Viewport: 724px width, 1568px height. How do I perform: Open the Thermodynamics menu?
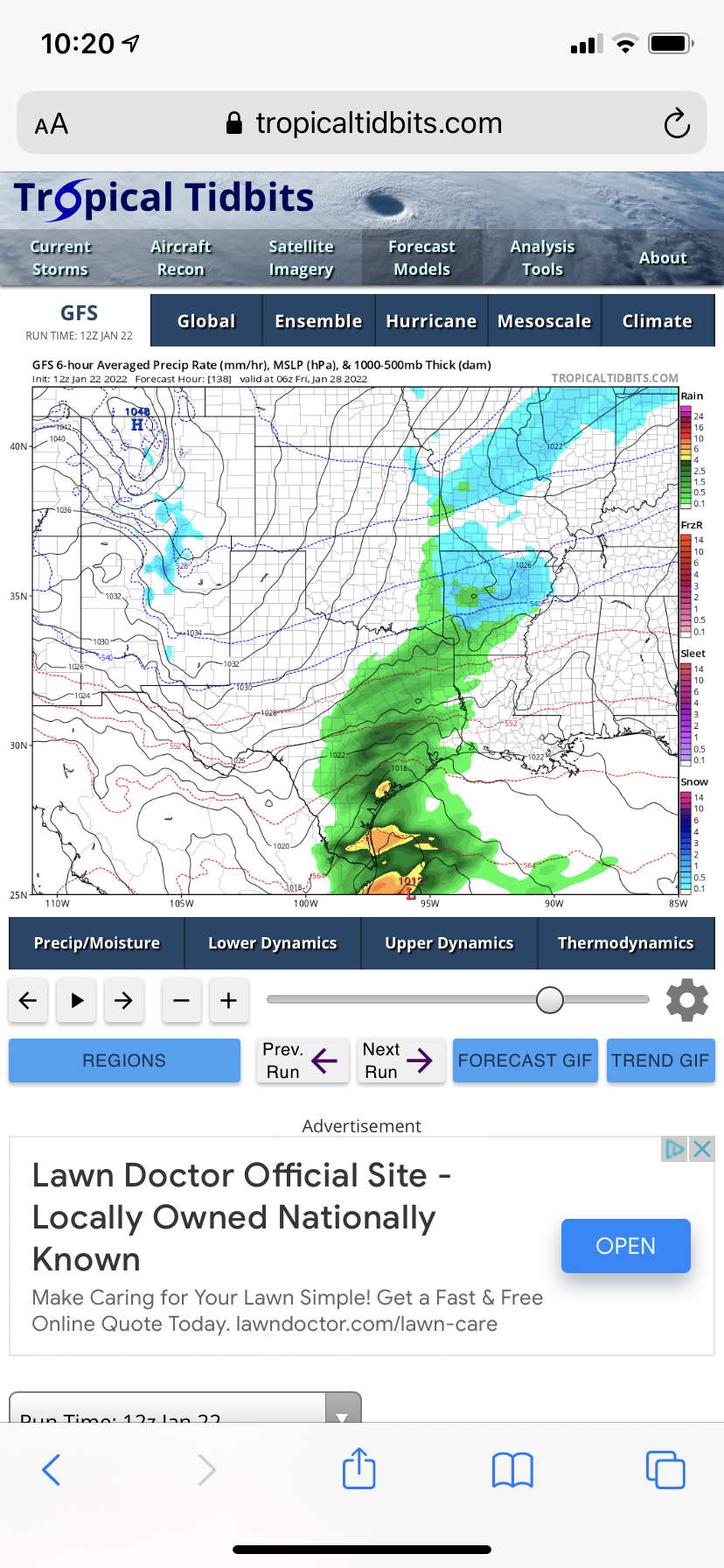625,943
